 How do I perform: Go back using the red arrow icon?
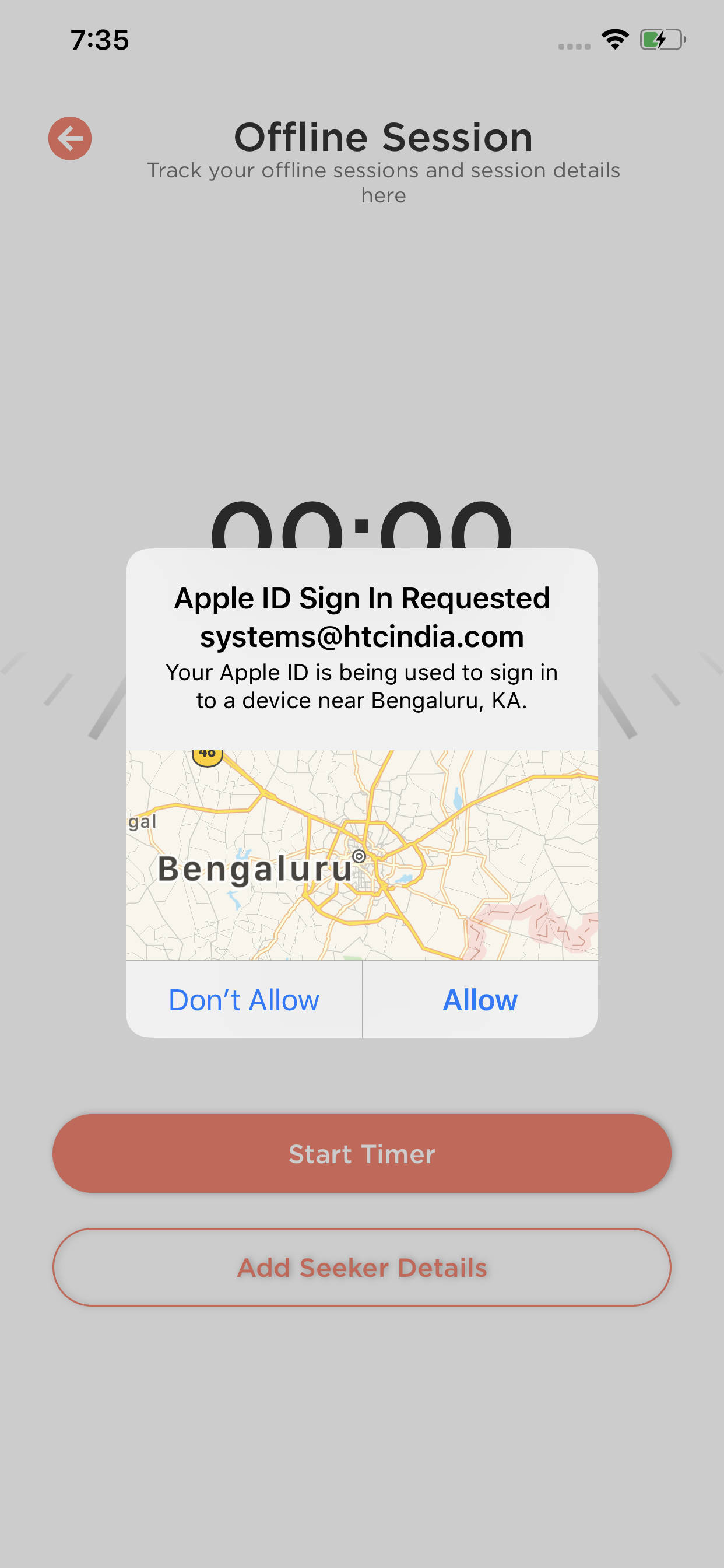pyautogui.click(x=70, y=139)
